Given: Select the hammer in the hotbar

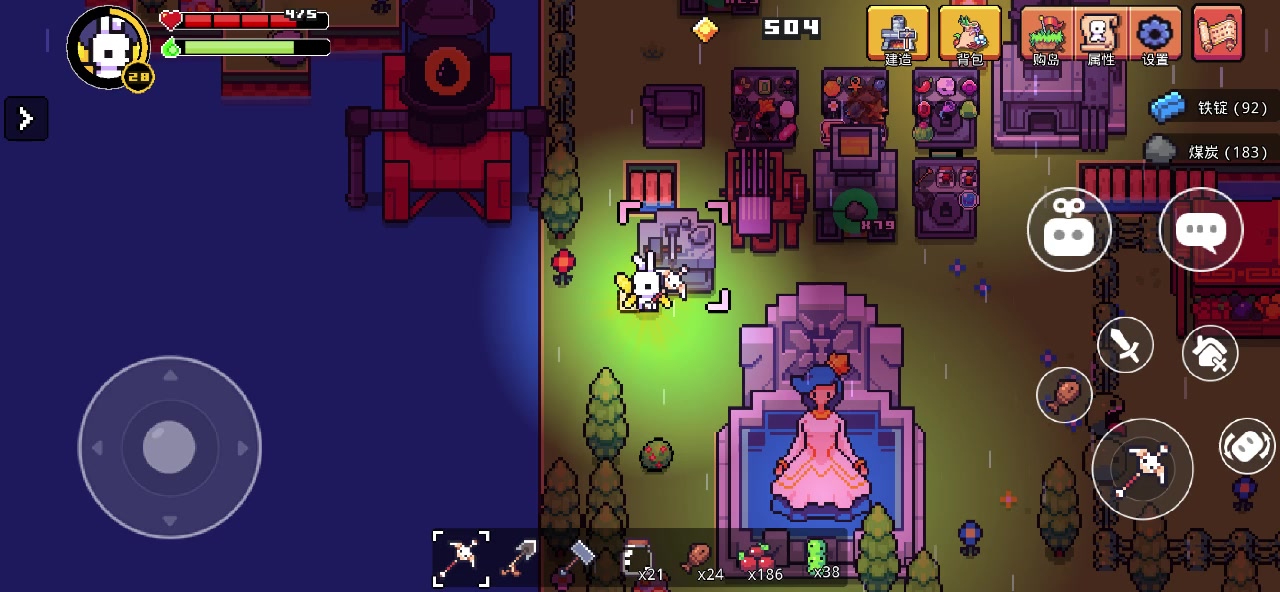Looking at the screenshot, I should coord(576,558).
